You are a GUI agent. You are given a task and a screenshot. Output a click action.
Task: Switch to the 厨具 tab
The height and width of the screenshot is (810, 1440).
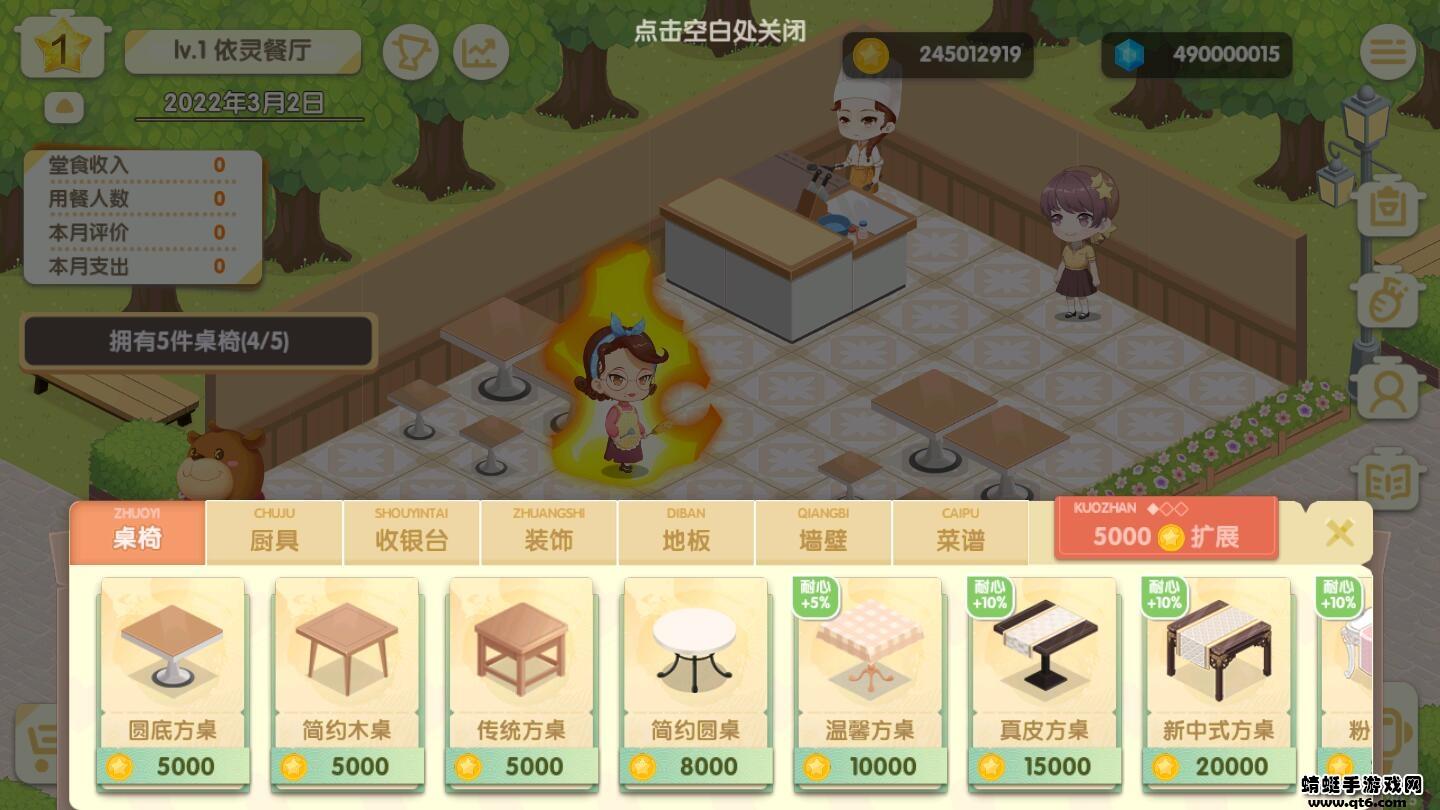274,532
